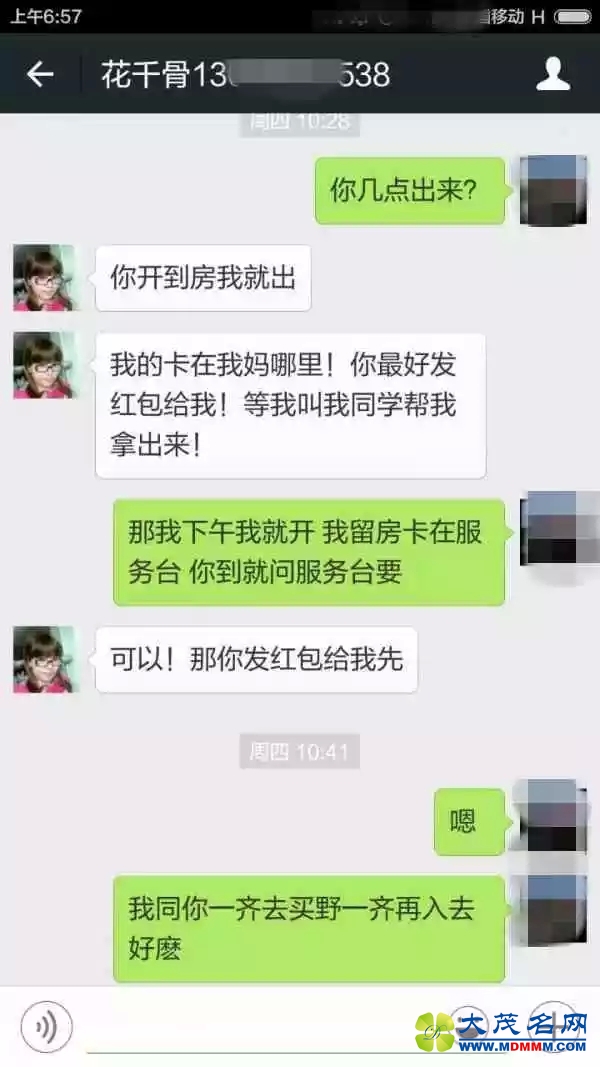Screen dimensions: 600x1067
Task: Open contact avatar beside "你开到房我就出"
Action: click(x=44, y=277)
